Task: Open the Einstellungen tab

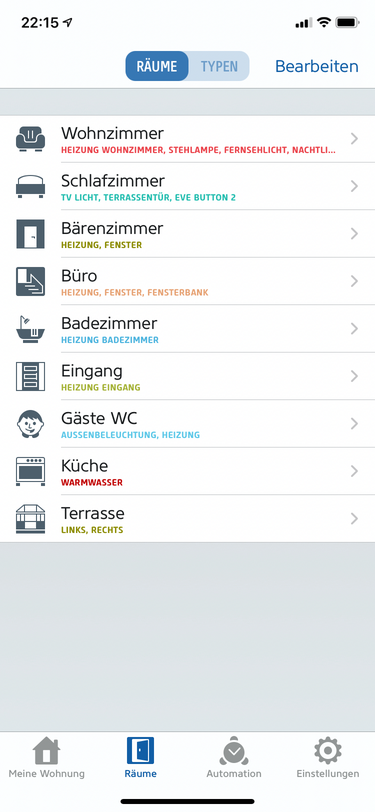Action: (328, 758)
